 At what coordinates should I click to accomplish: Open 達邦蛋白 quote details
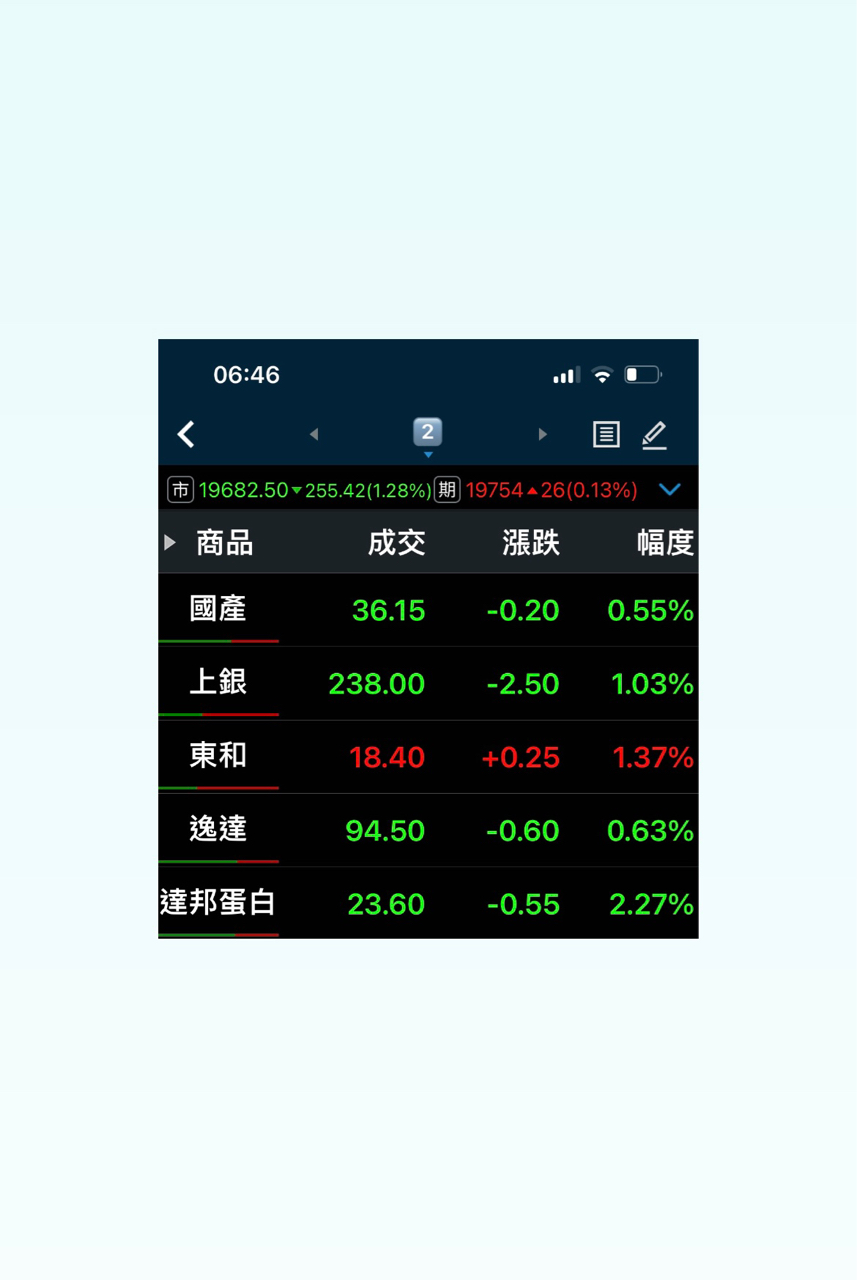(218, 903)
